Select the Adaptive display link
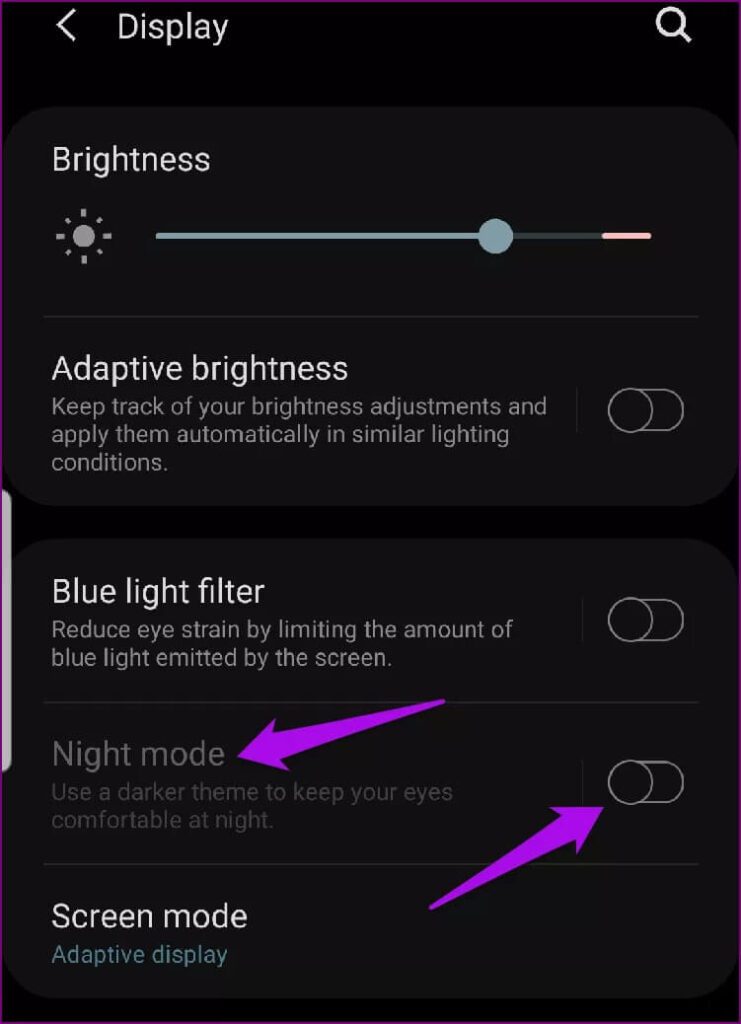The height and width of the screenshot is (1024, 741). [x=139, y=955]
